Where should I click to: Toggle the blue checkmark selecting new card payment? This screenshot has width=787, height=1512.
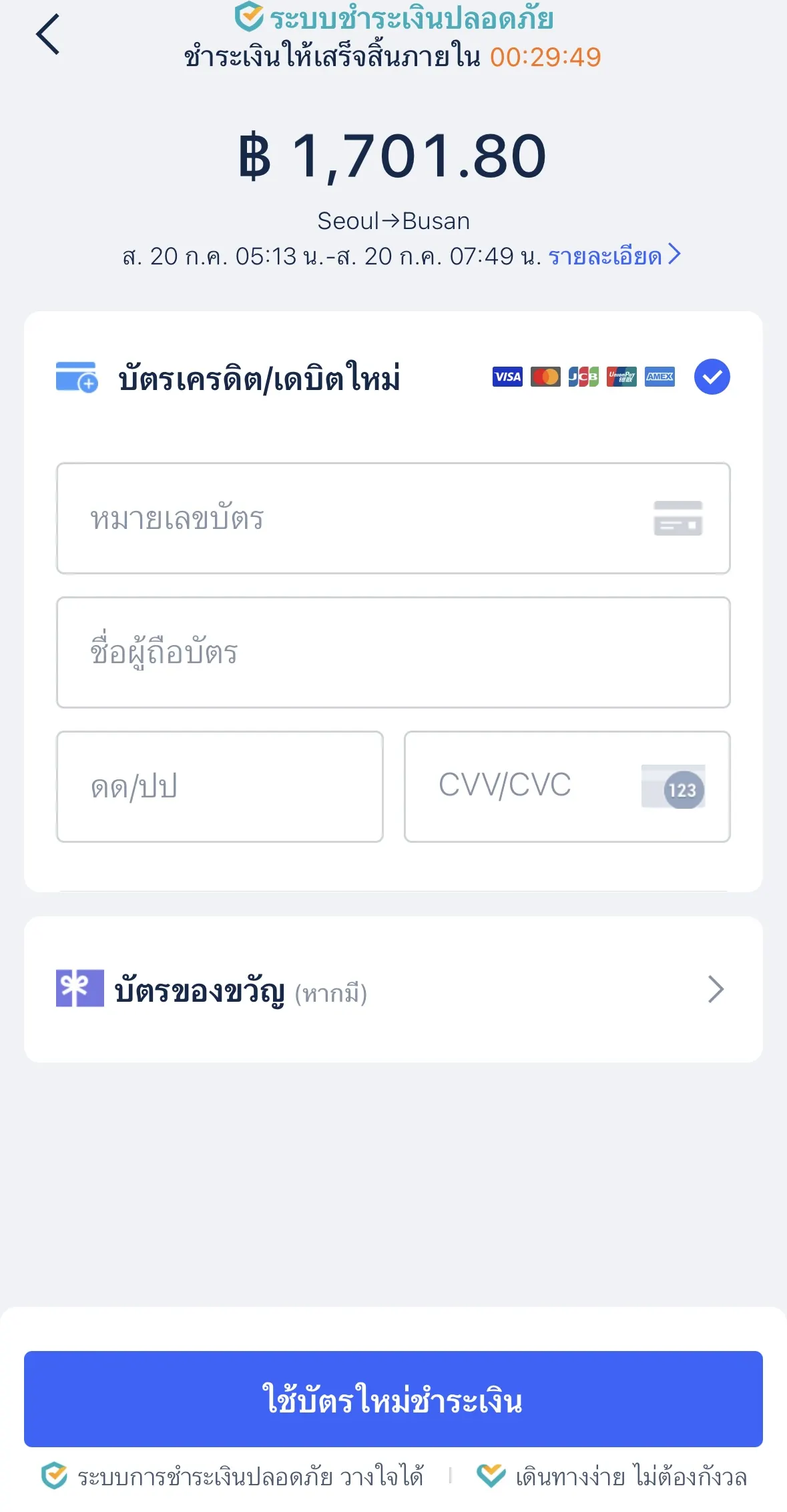point(712,377)
